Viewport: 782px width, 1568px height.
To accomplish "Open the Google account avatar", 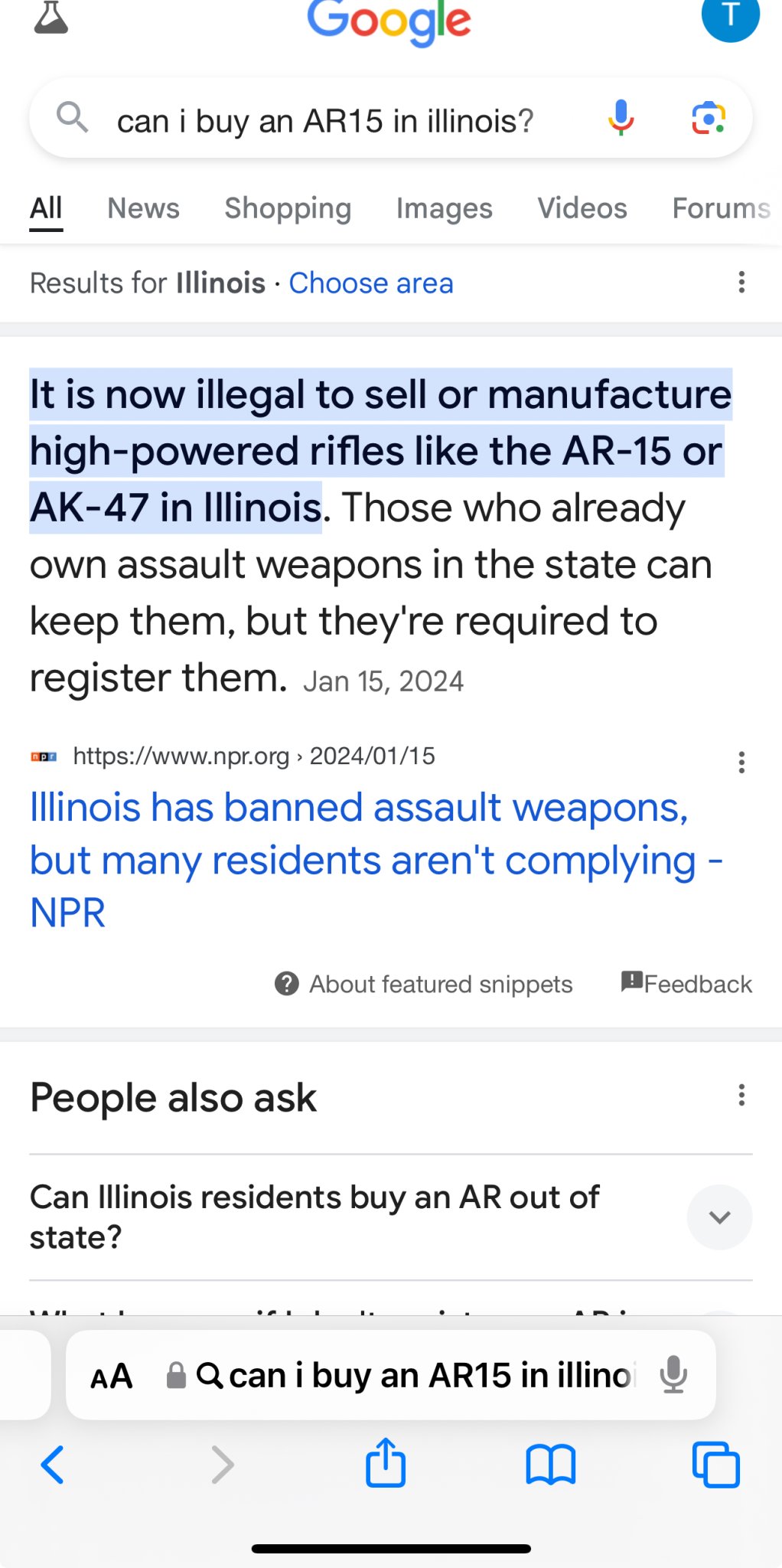I will (x=730, y=15).
